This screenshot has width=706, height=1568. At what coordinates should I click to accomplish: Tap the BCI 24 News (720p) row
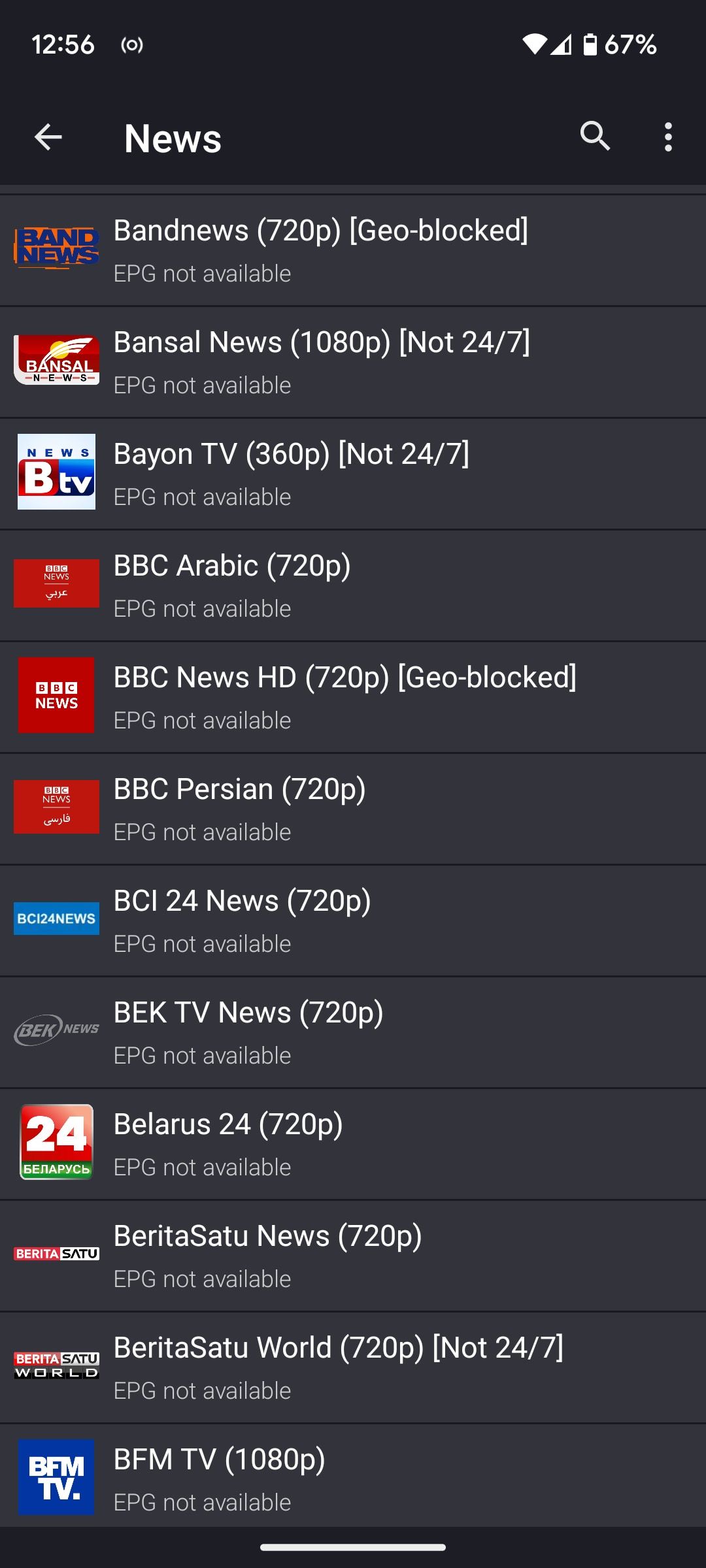(353, 921)
